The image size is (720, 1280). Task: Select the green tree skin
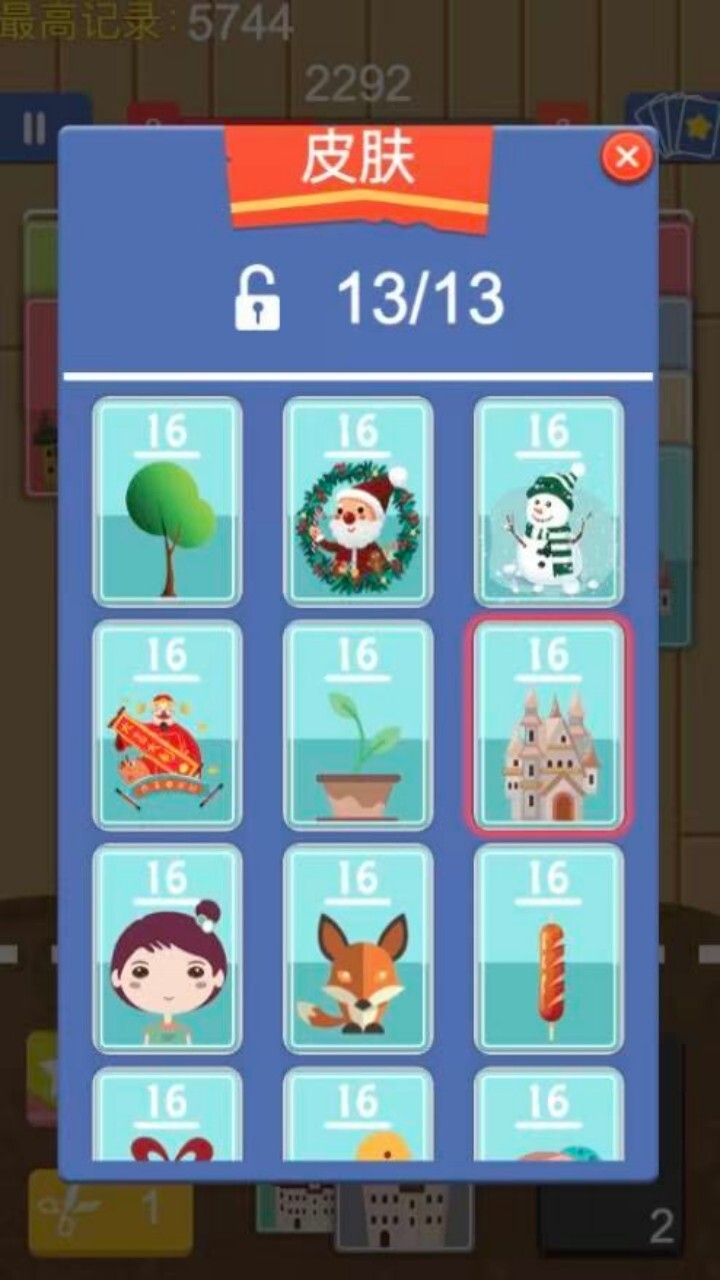168,502
